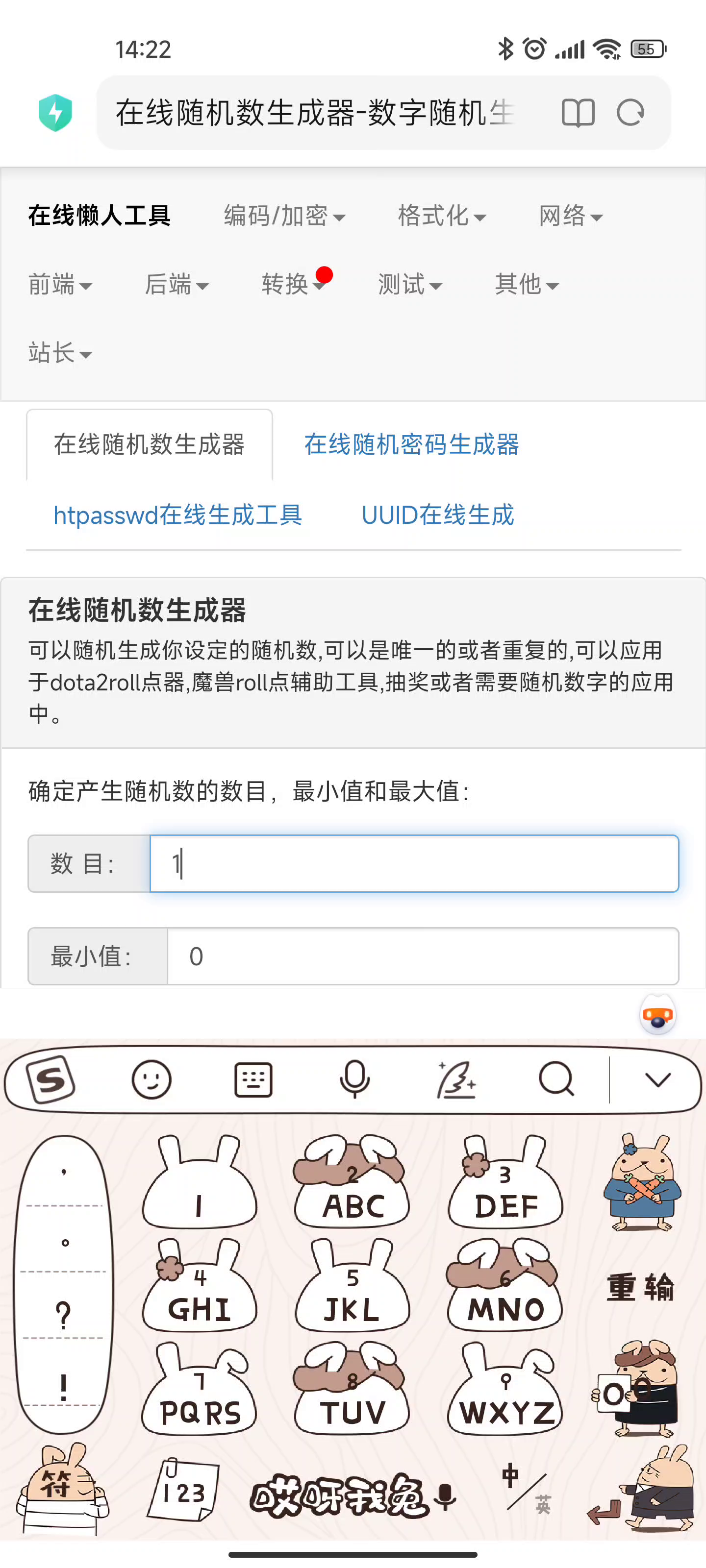This screenshot has height=1568, width=706.
Task: Open the 在线随机密码生成器 tab
Action: coord(411,444)
